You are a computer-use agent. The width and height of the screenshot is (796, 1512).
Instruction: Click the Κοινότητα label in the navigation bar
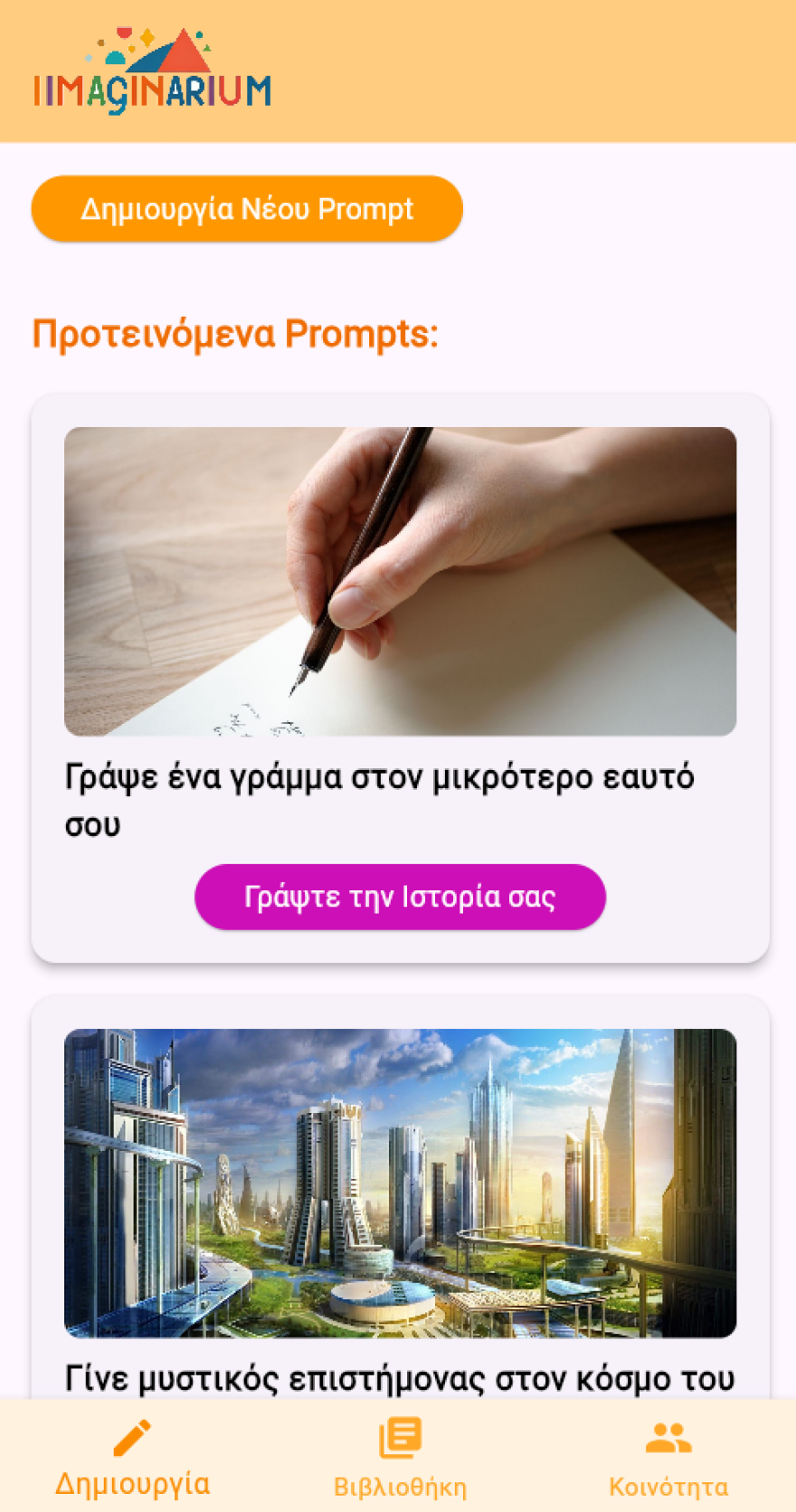[667, 1484]
